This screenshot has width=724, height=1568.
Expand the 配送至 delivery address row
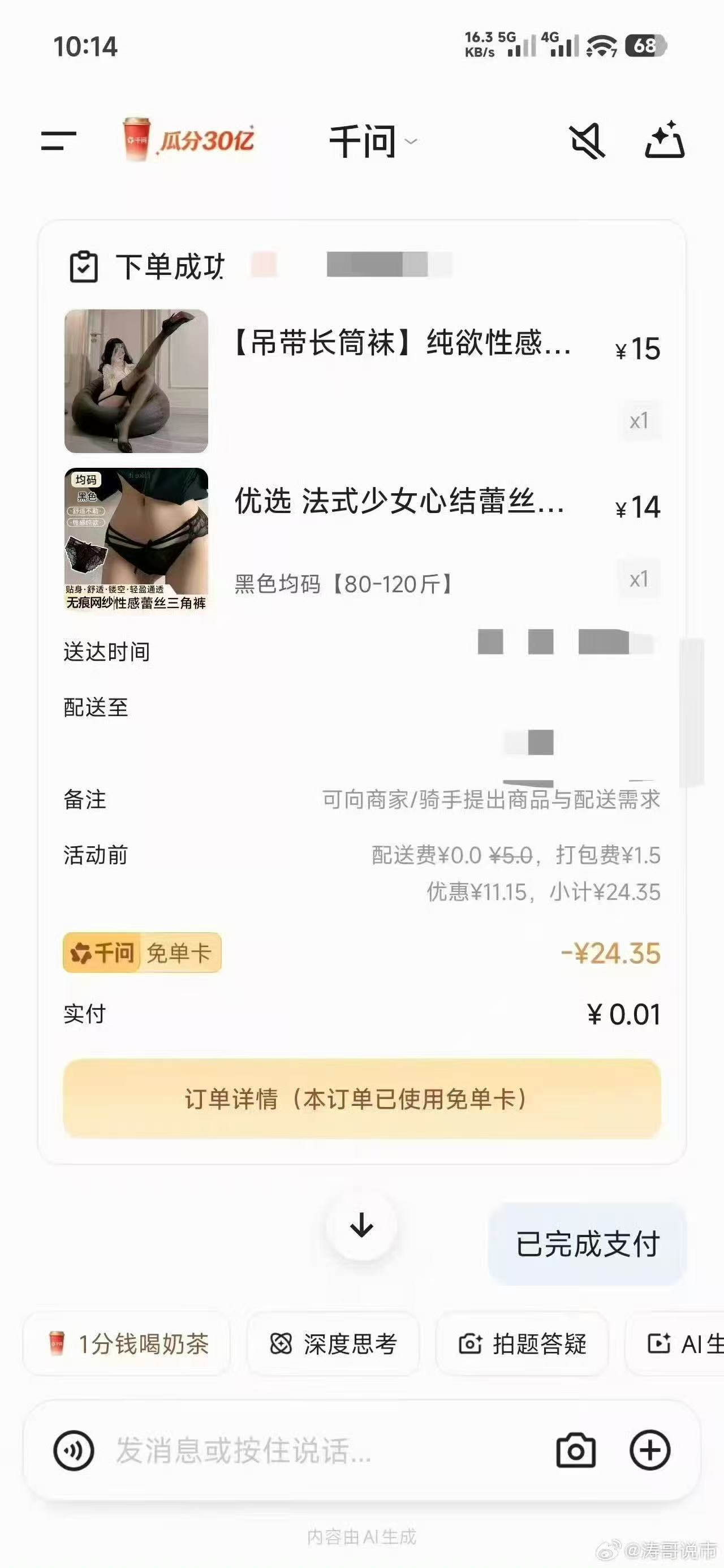(x=94, y=707)
